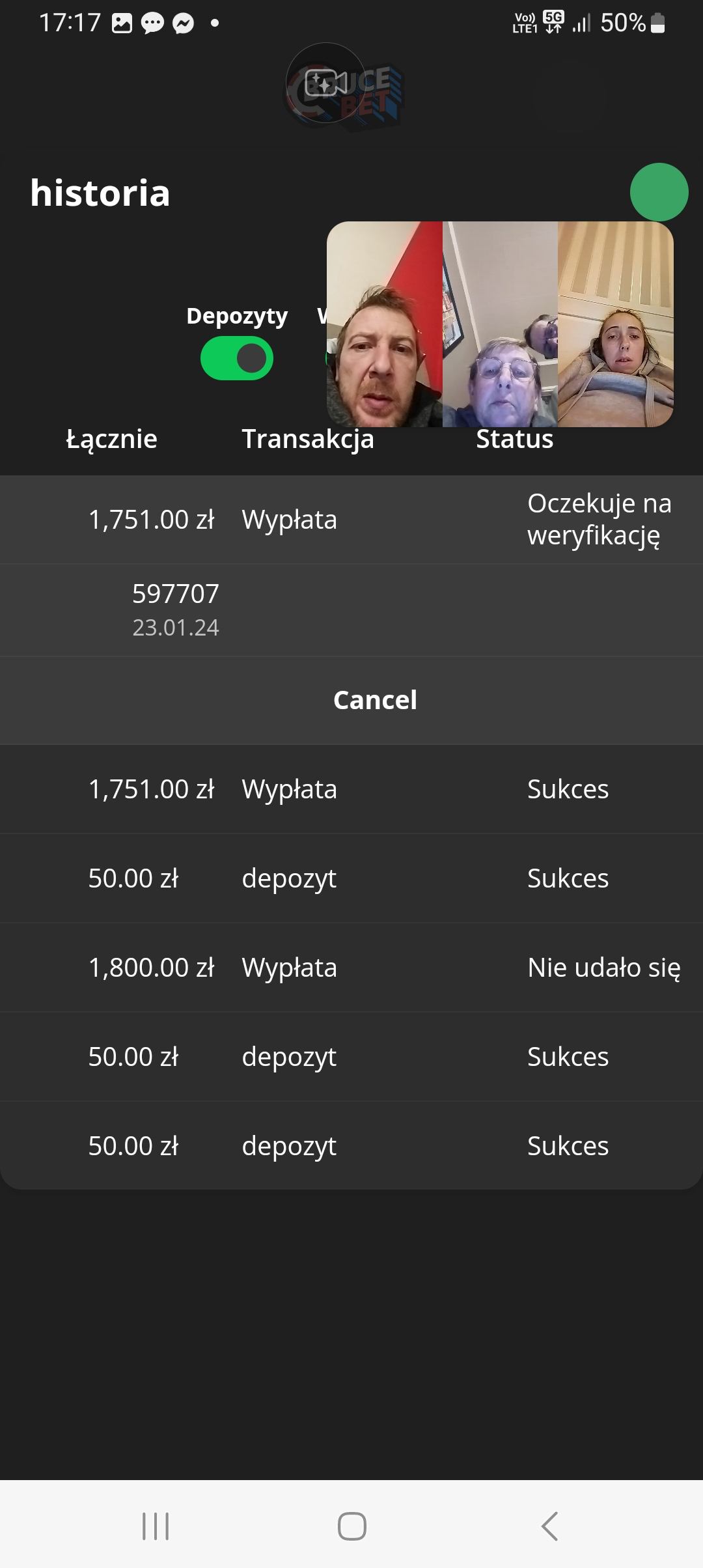Tap the 5G network indicator
703x1568 pixels.
[553, 21]
